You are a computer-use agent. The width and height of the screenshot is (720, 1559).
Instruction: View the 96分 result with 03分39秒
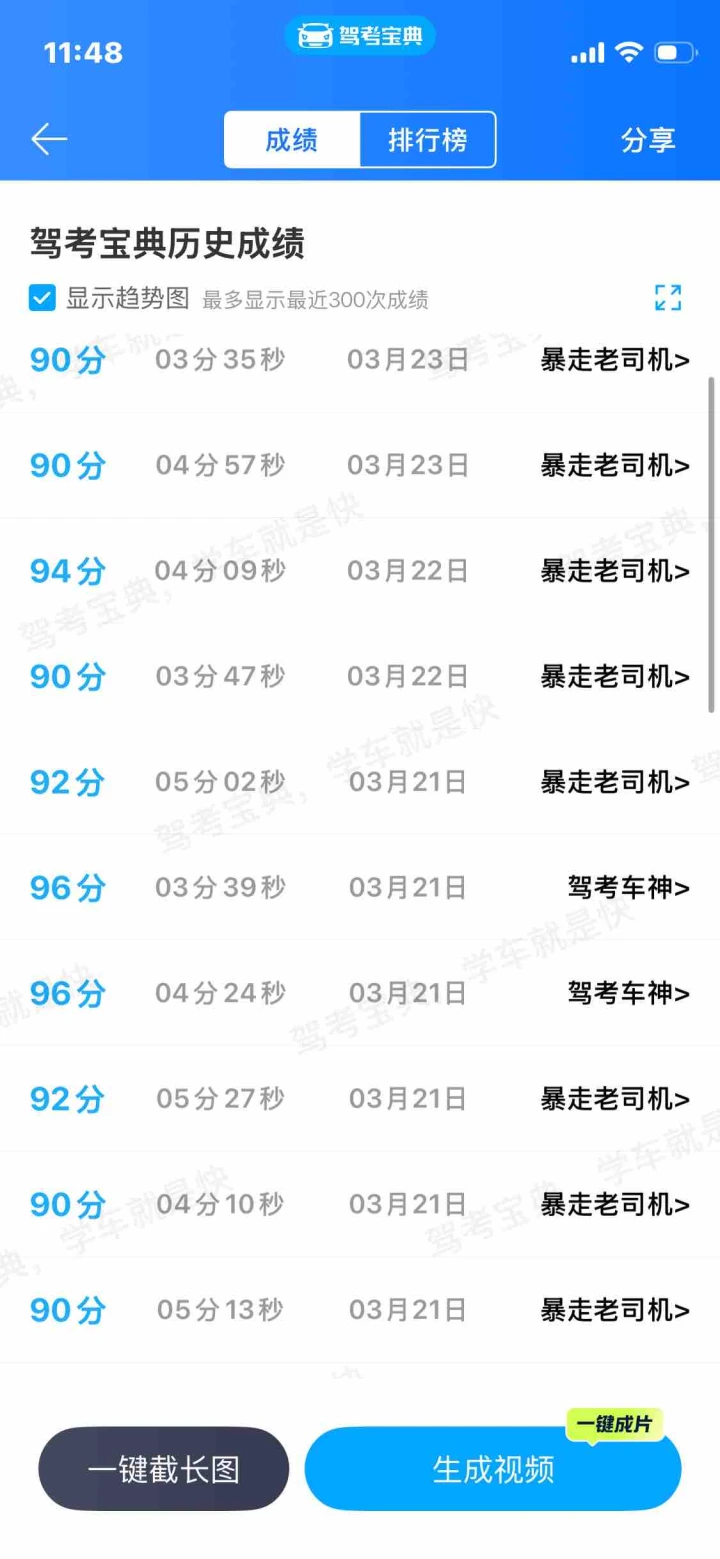[x=360, y=887]
